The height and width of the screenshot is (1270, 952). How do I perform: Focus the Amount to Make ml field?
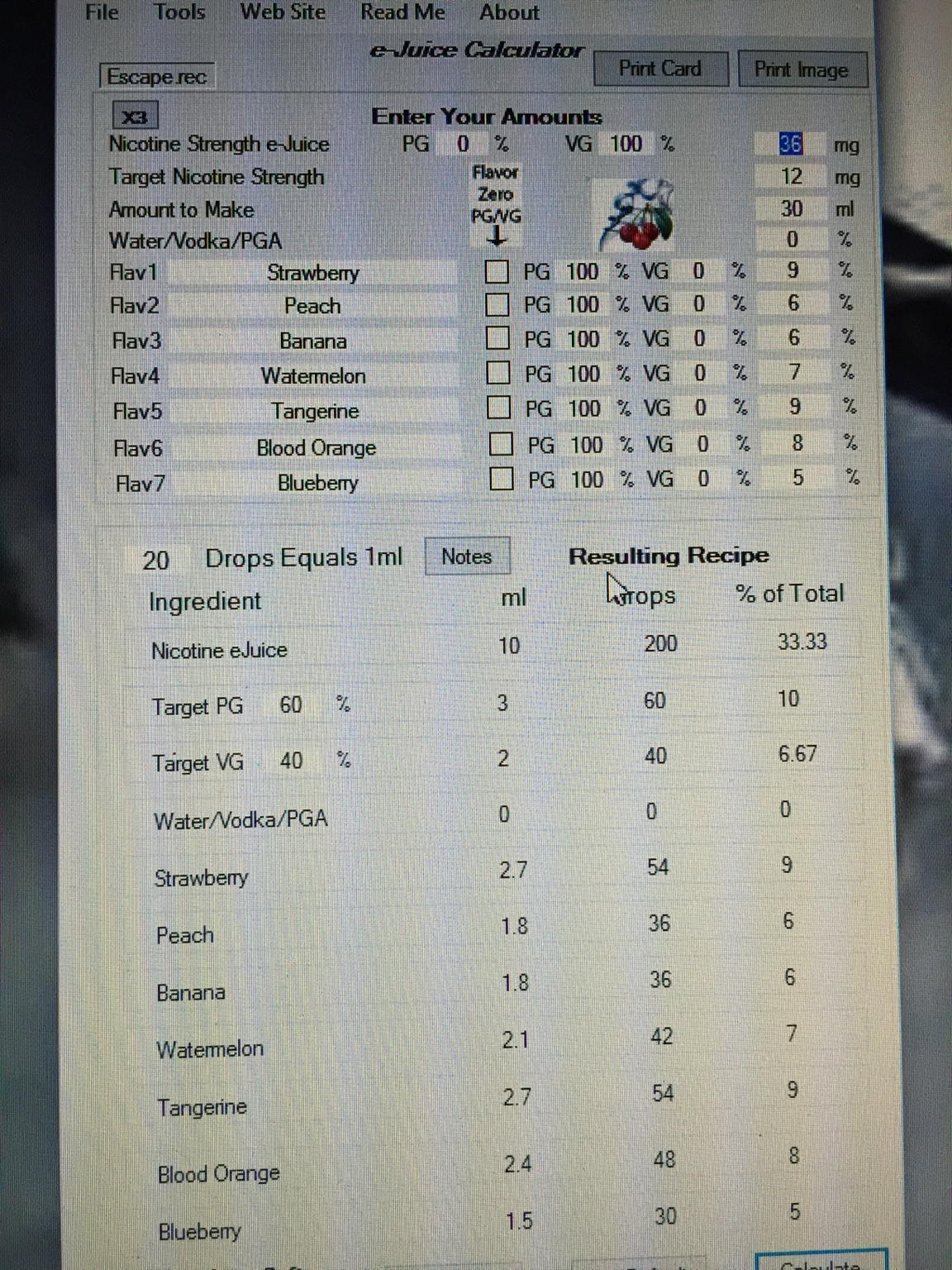791,208
